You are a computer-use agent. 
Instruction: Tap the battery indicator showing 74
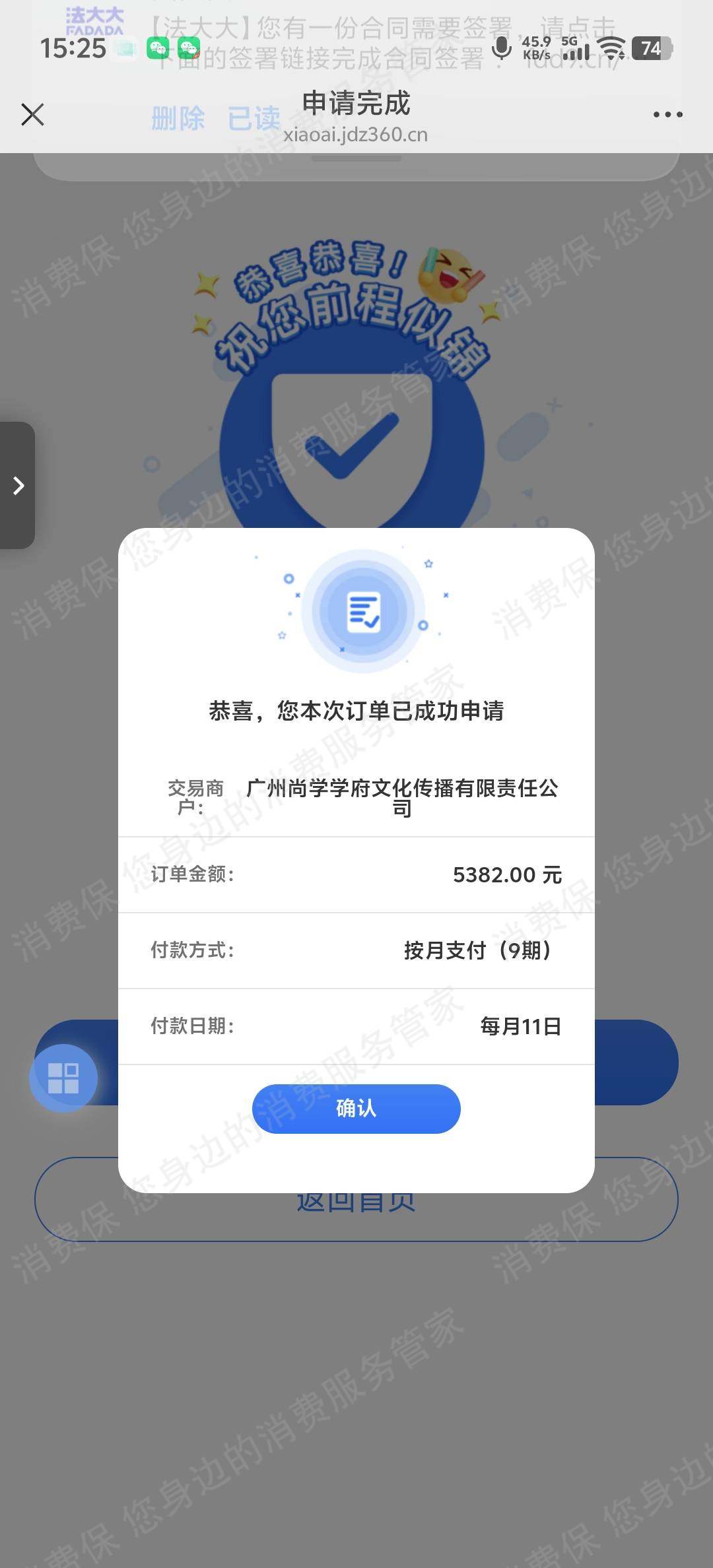[x=650, y=49]
